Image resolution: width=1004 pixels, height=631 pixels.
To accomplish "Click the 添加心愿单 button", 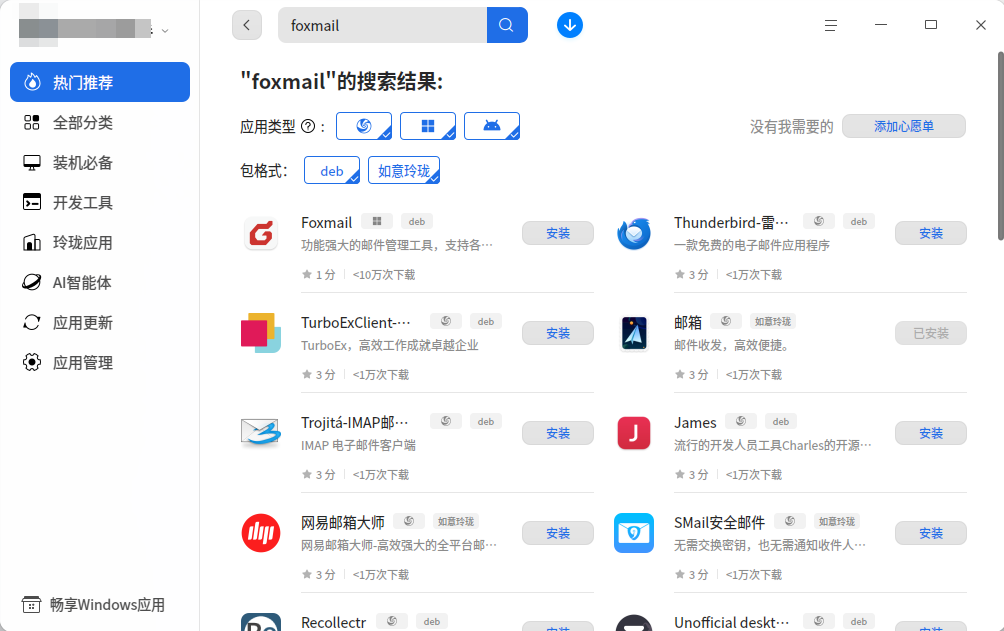I will [903, 126].
